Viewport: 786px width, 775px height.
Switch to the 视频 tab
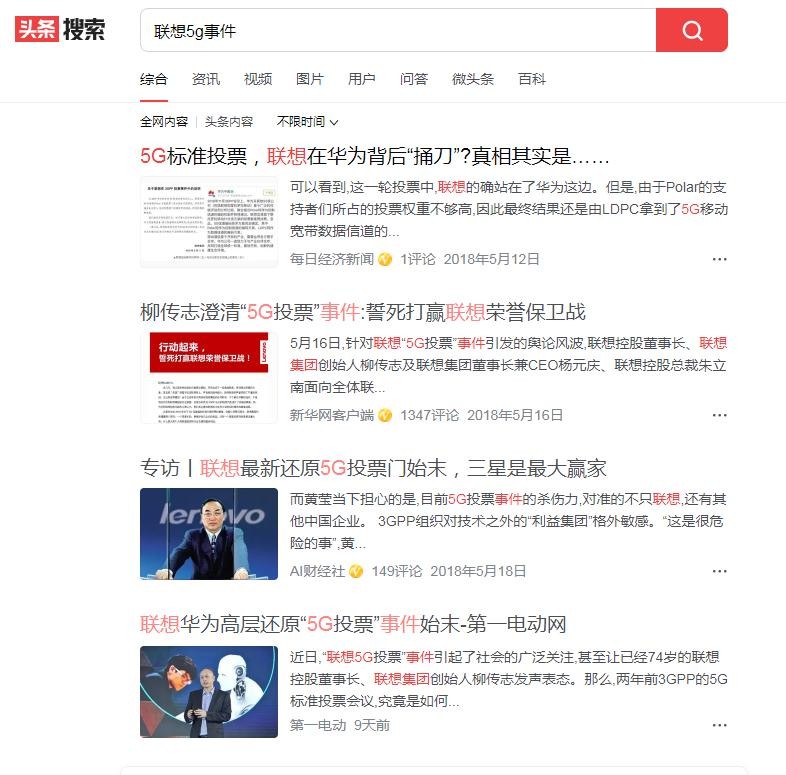(258, 79)
